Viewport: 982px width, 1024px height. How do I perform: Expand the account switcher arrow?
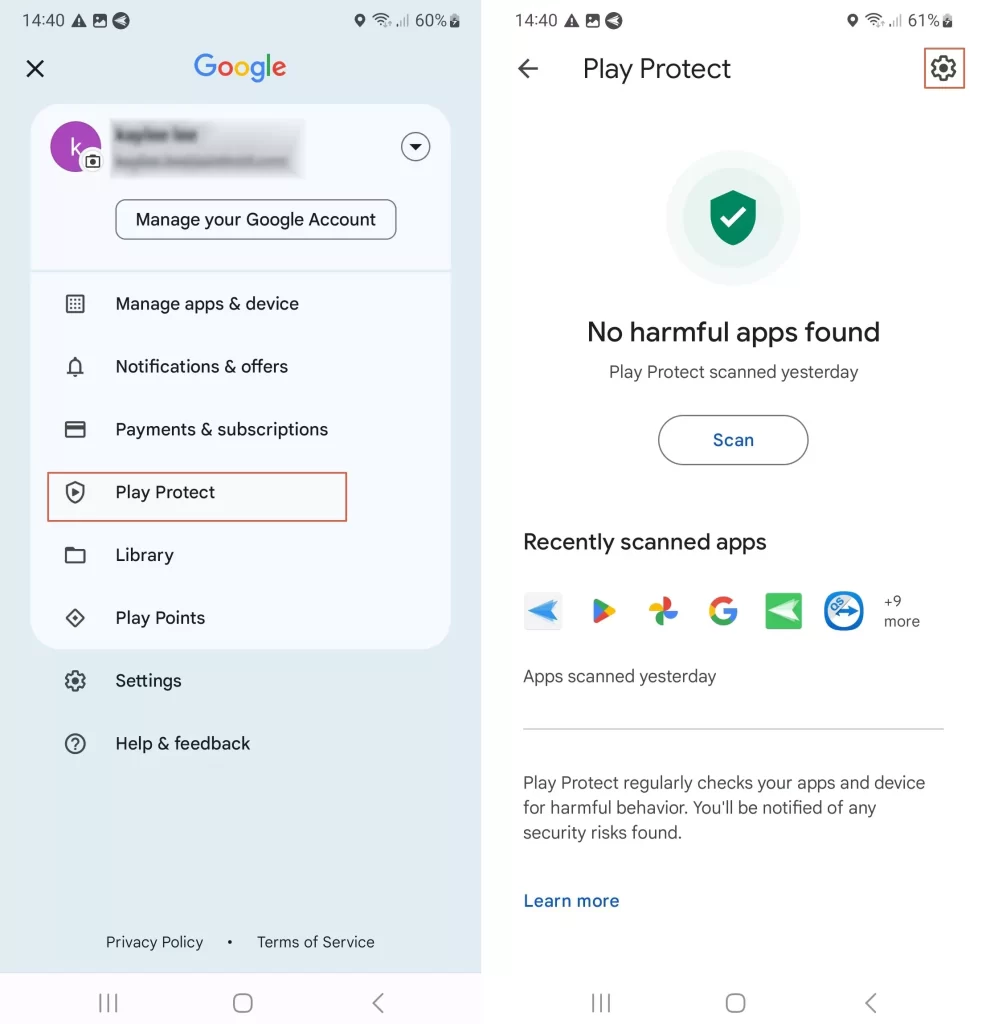tap(415, 148)
